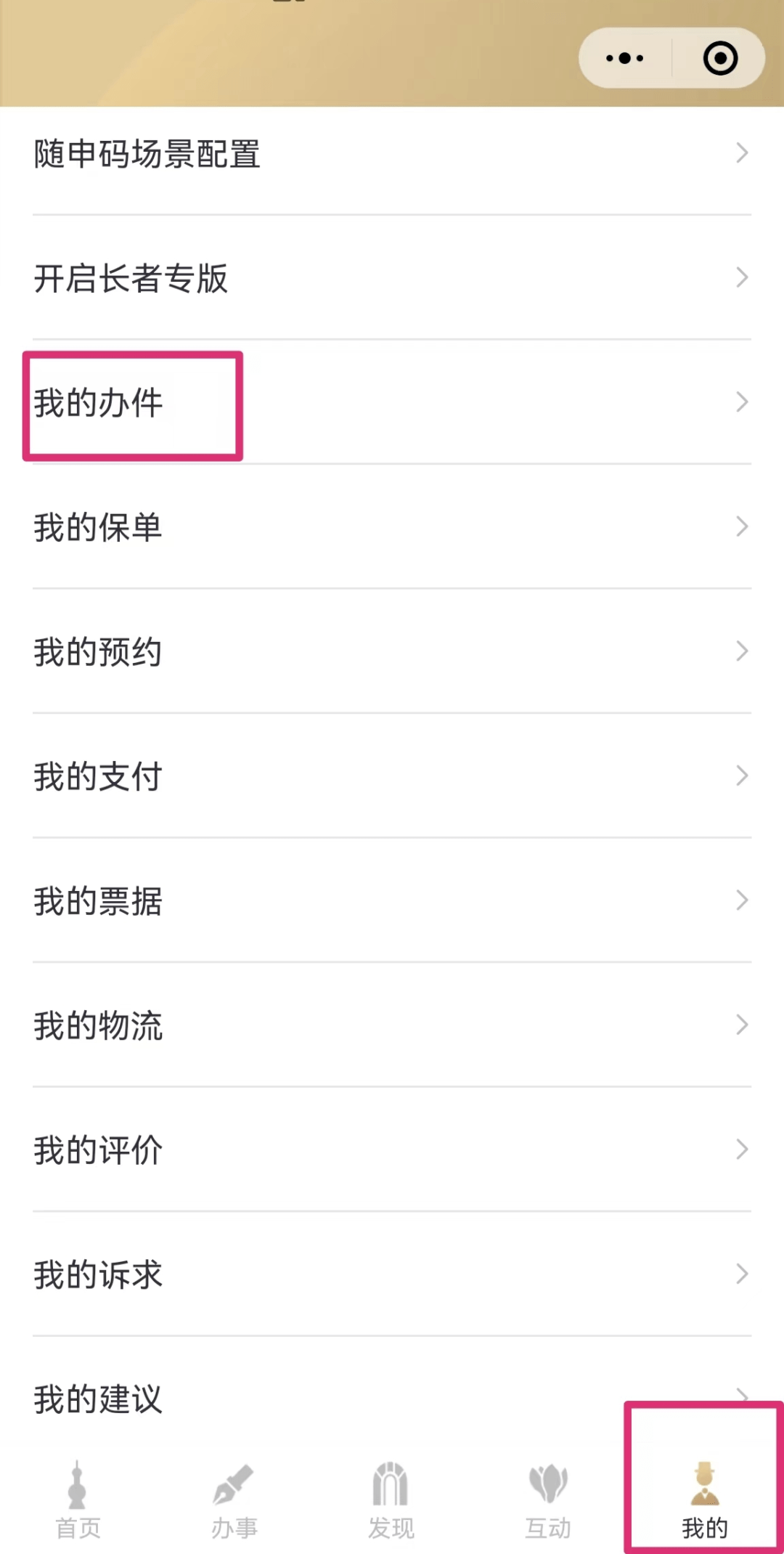This screenshot has height=1554, width=784.
Task: Open 随申码场景配置 settings
Action: [392, 154]
